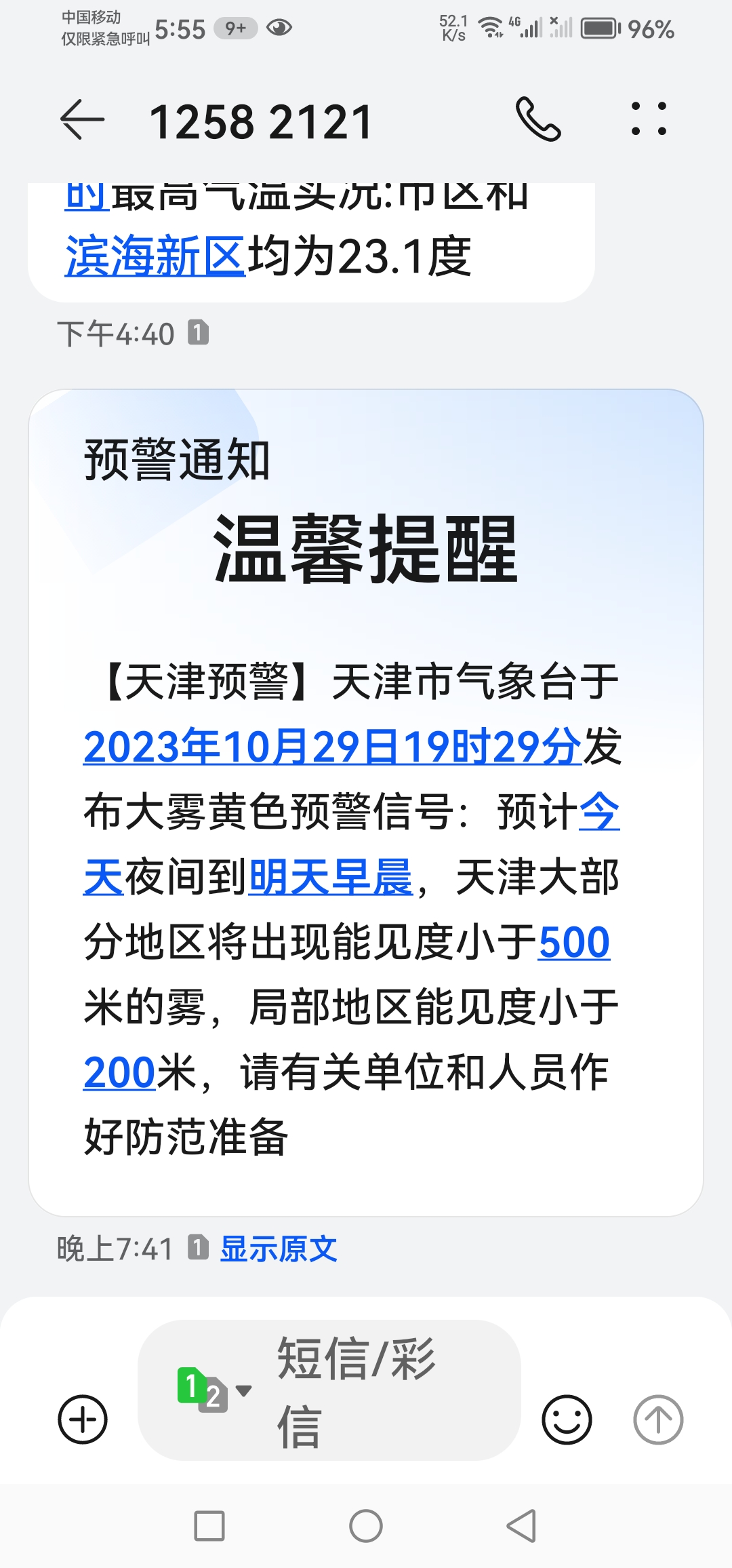
Task: Go to home screen via navigation bar
Action: (x=366, y=1526)
